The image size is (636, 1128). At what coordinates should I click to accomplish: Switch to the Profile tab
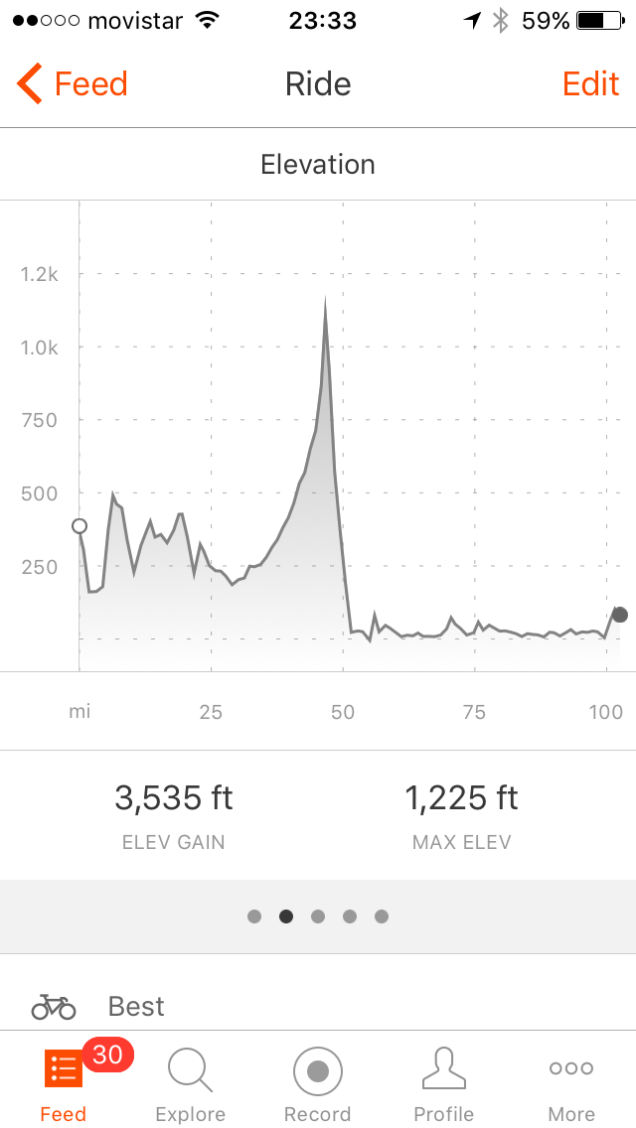point(444,1083)
